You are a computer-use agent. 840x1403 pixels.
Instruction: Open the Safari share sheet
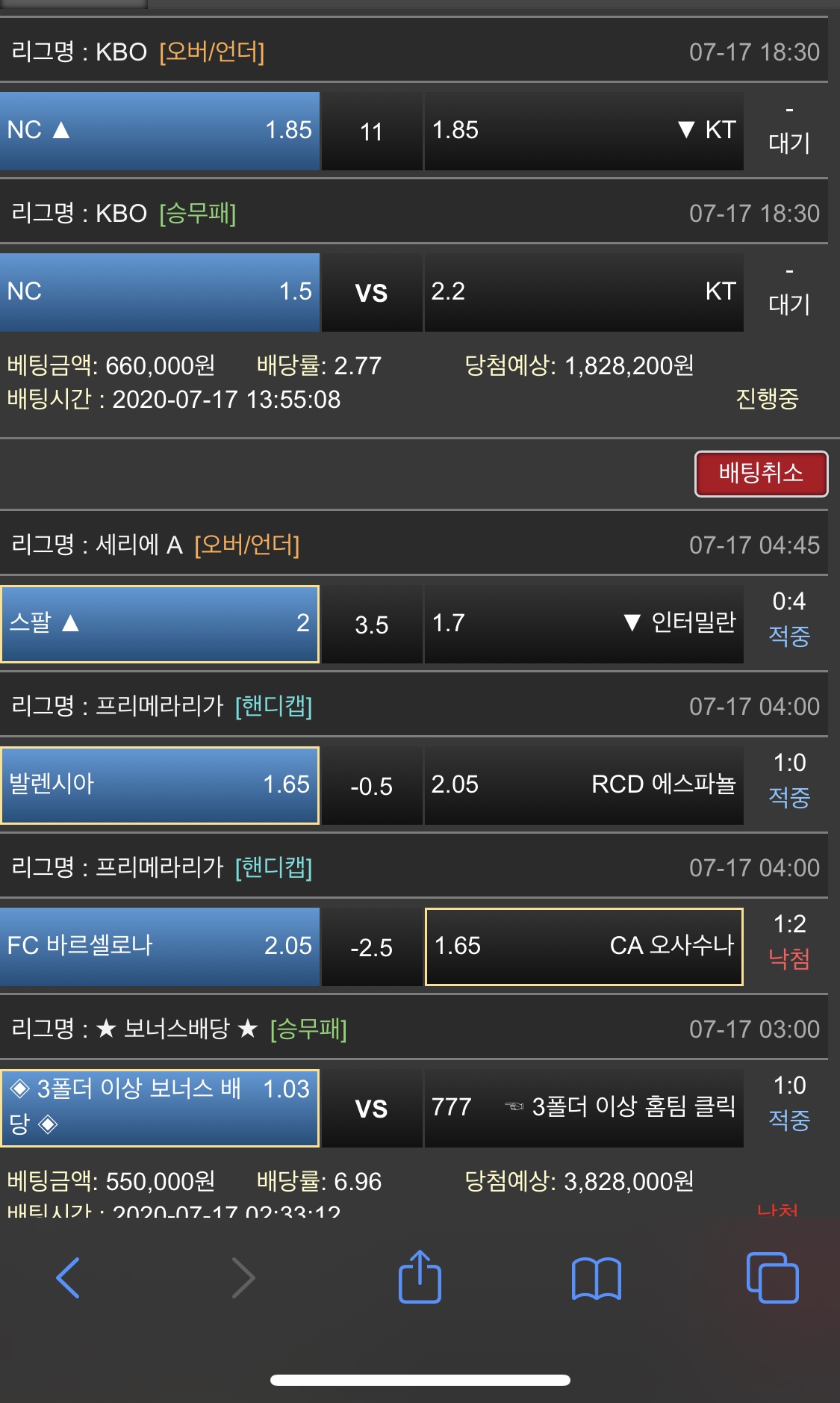coord(420,1277)
